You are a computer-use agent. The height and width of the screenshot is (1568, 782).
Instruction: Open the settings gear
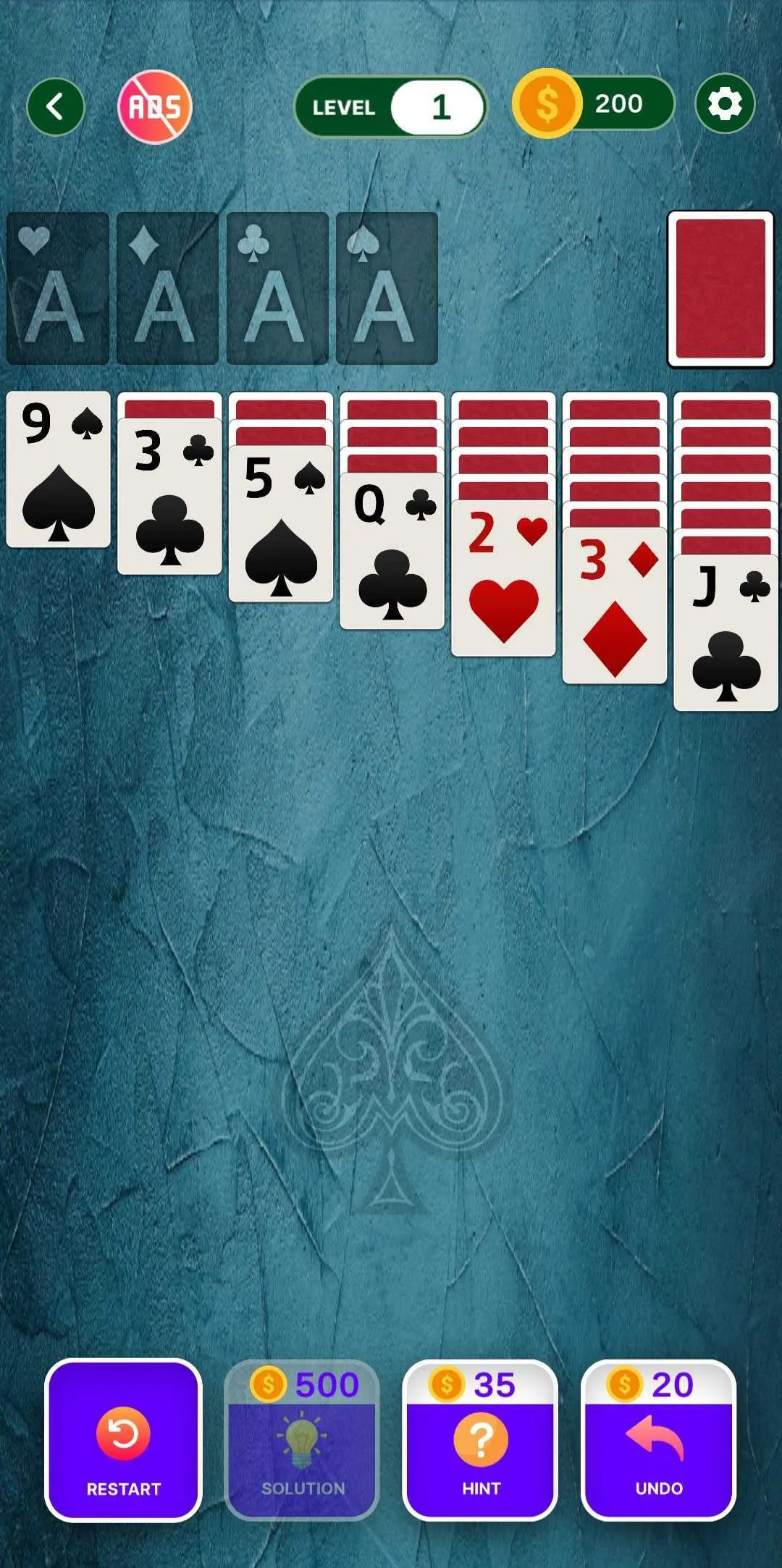(x=725, y=104)
